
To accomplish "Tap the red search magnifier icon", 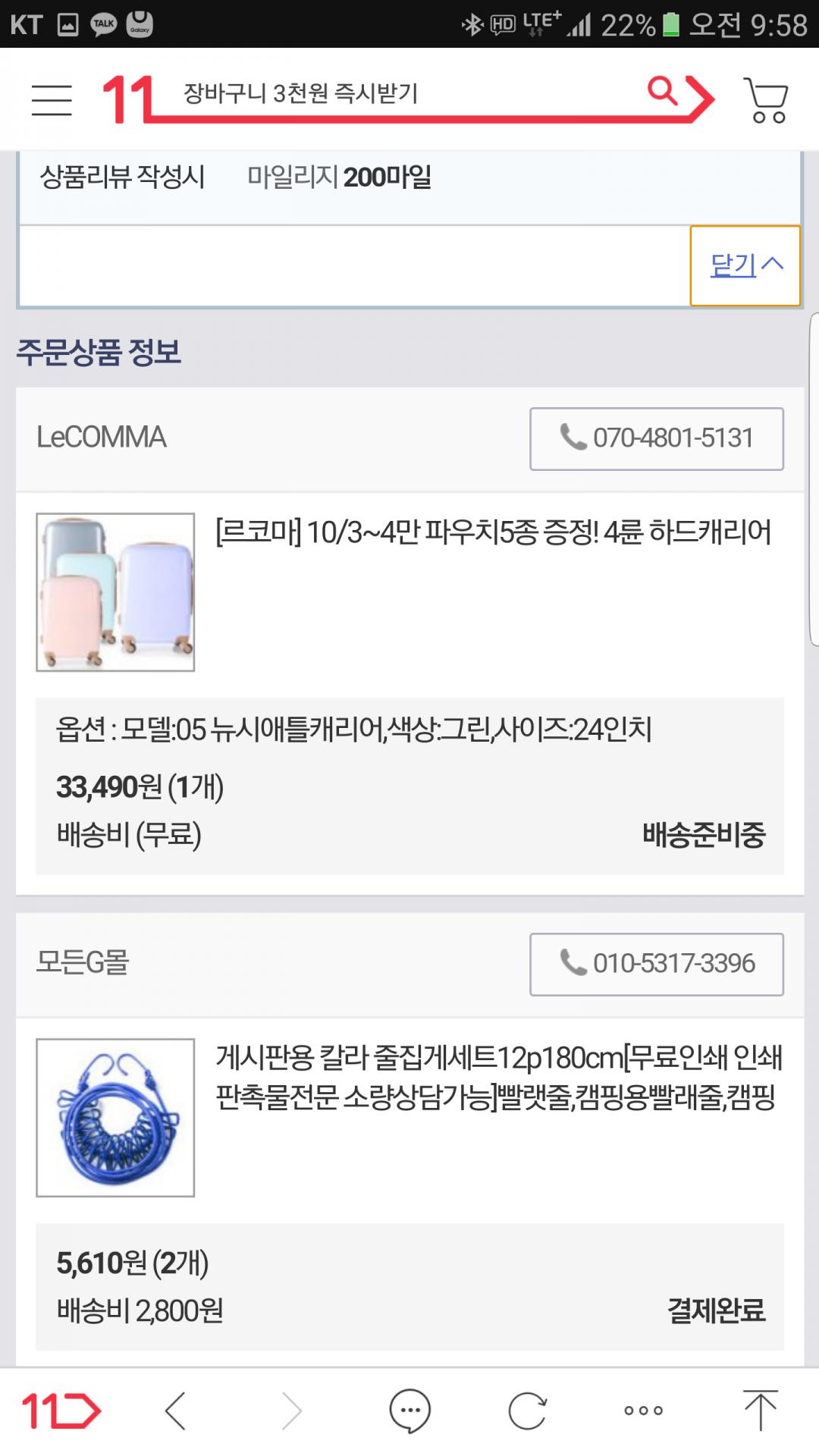I will click(663, 91).
